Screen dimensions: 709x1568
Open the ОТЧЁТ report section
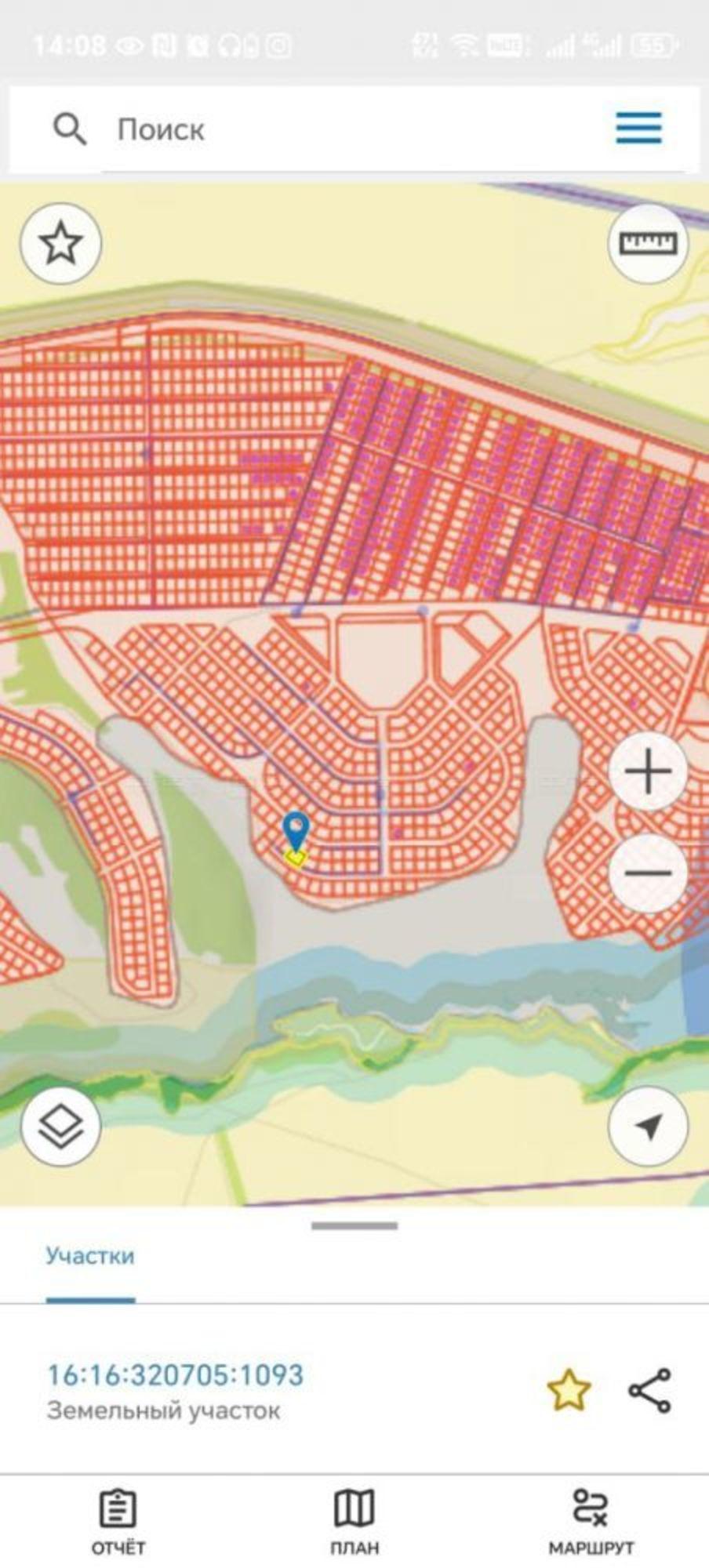(x=118, y=1523)
